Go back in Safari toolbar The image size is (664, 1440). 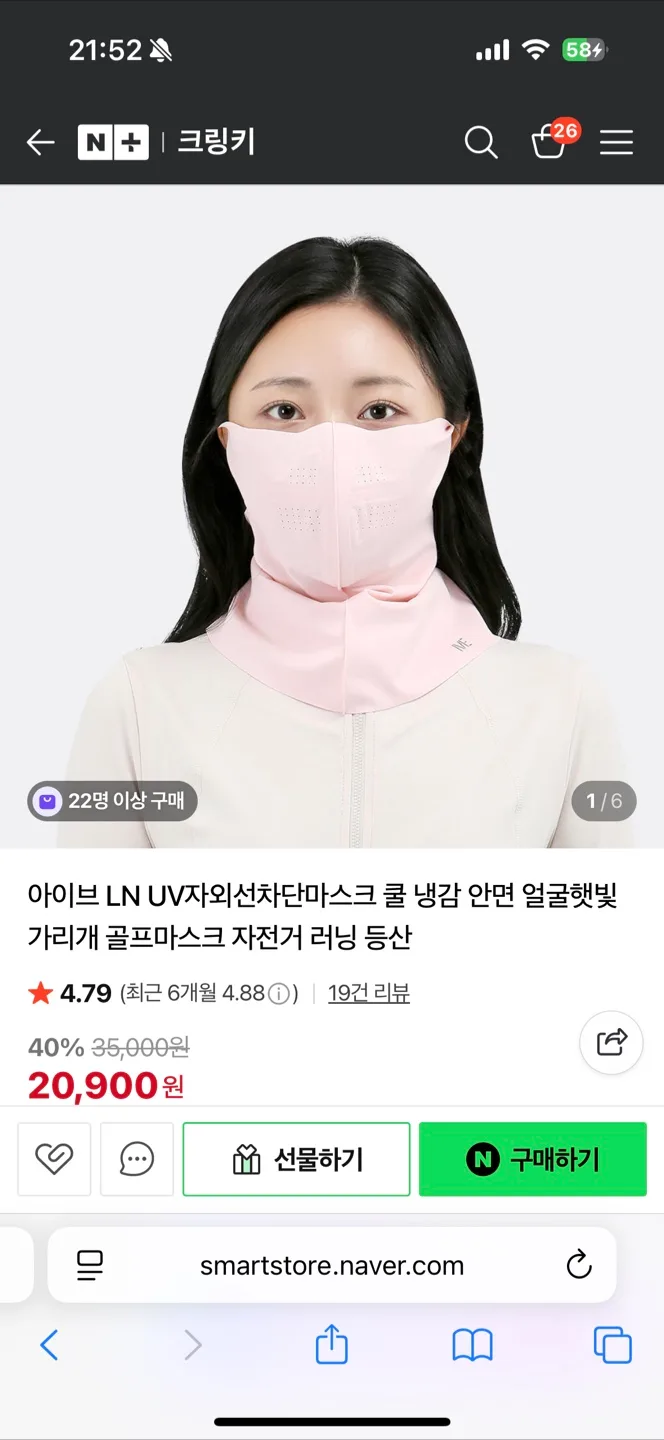pos(49,1345)
